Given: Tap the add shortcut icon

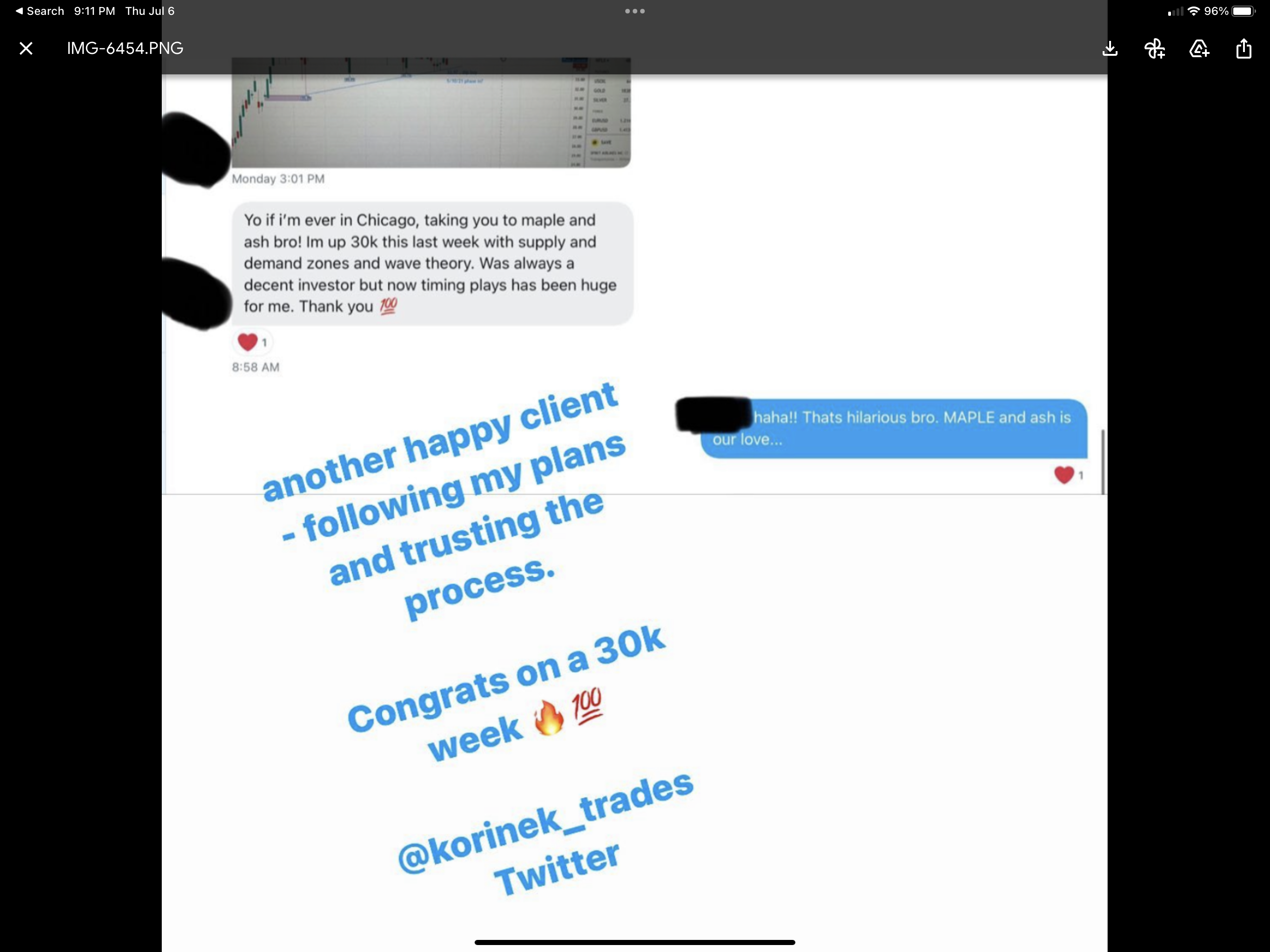Looking at the screenshot, I should [x=1155, y=49].
